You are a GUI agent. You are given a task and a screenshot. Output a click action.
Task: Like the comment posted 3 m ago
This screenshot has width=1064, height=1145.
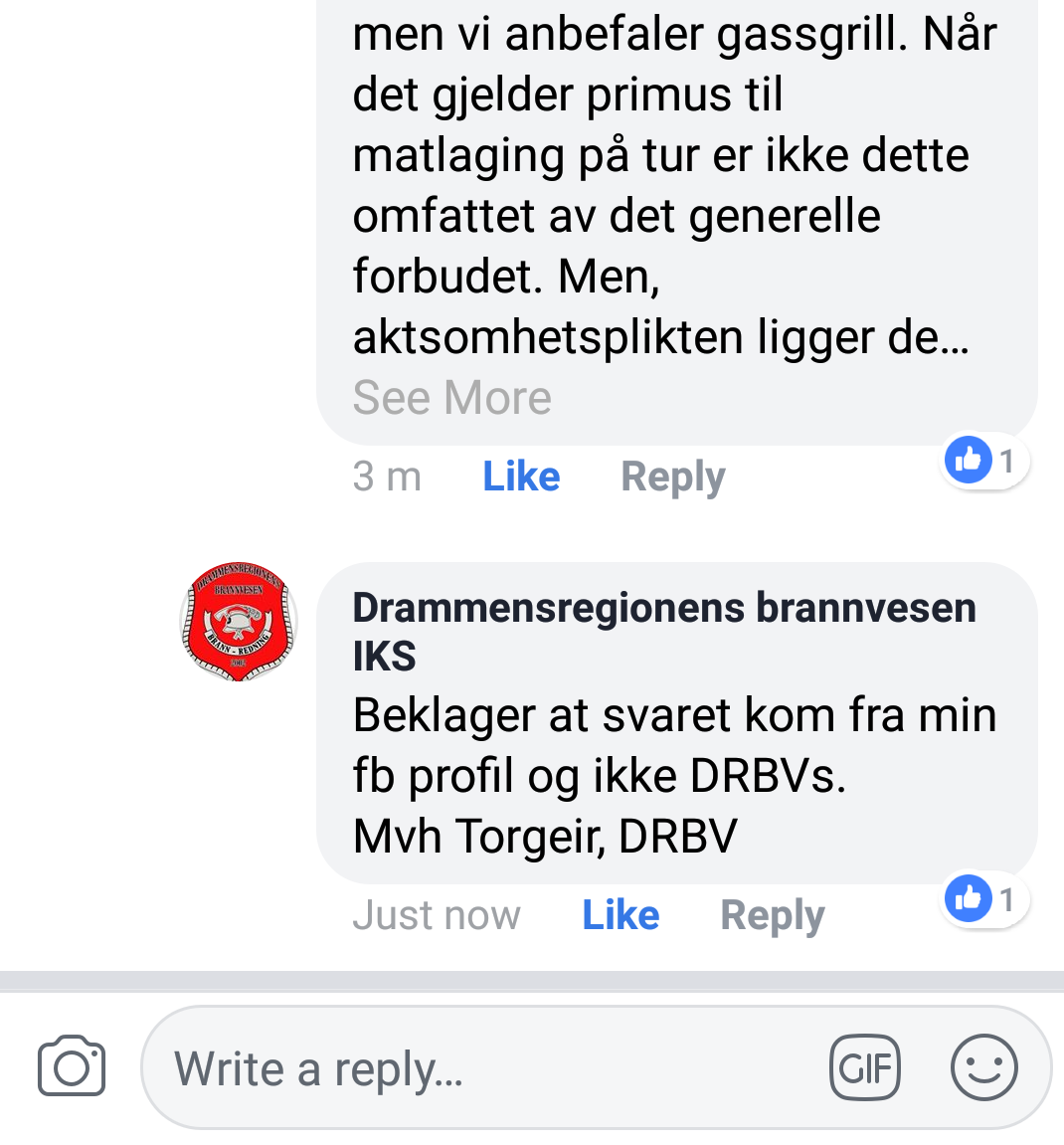[521, 477]
